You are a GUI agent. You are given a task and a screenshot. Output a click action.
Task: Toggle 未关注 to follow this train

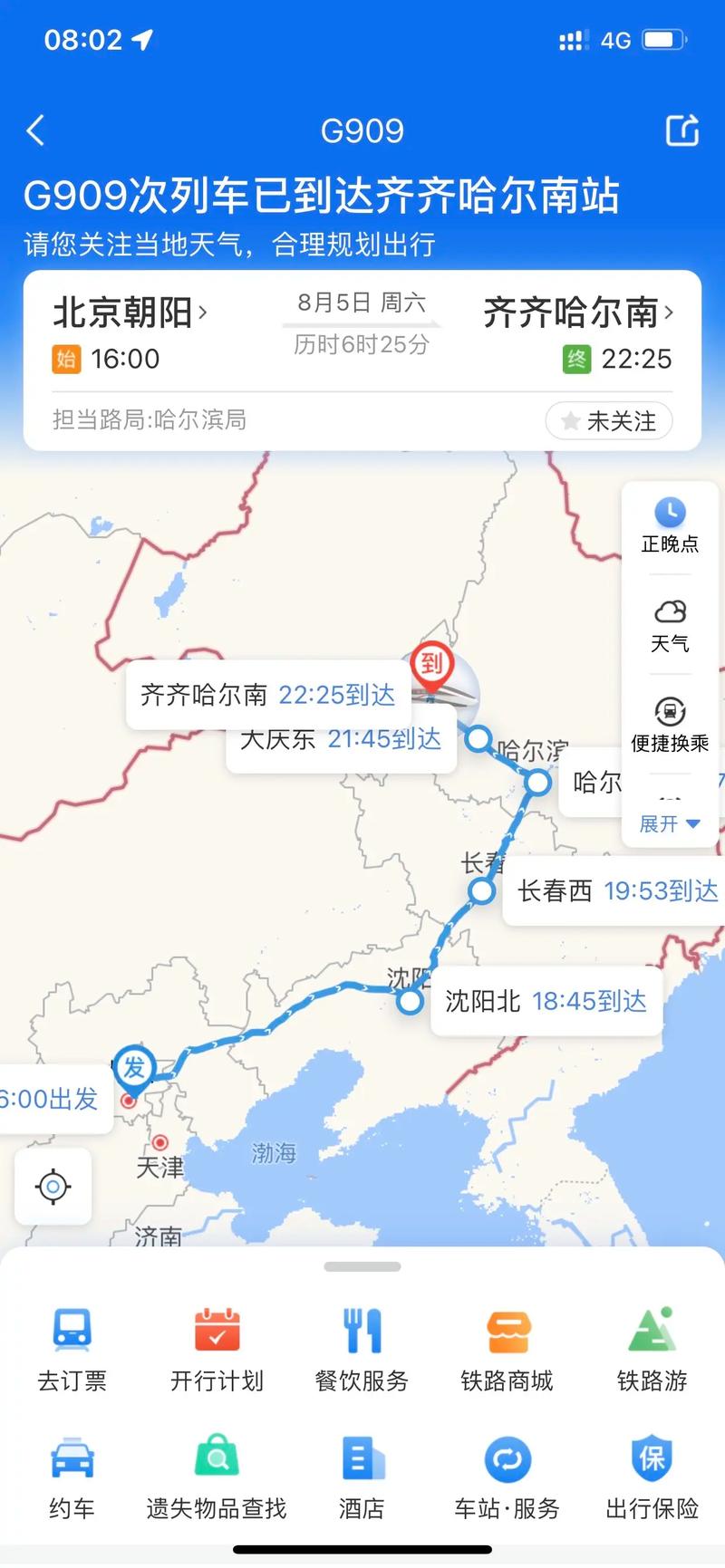click(608, 420)
